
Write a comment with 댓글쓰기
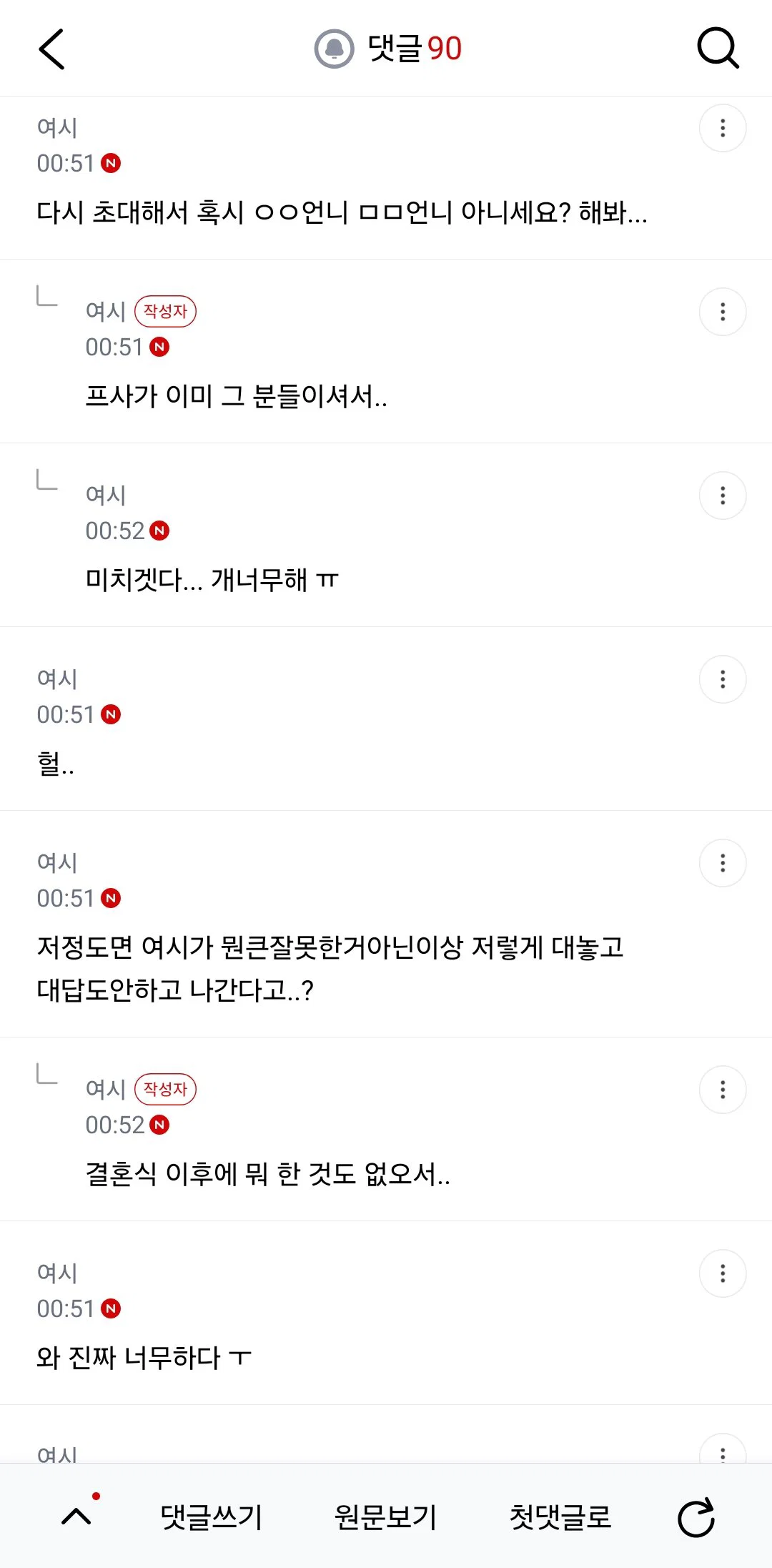[212, 1517]
